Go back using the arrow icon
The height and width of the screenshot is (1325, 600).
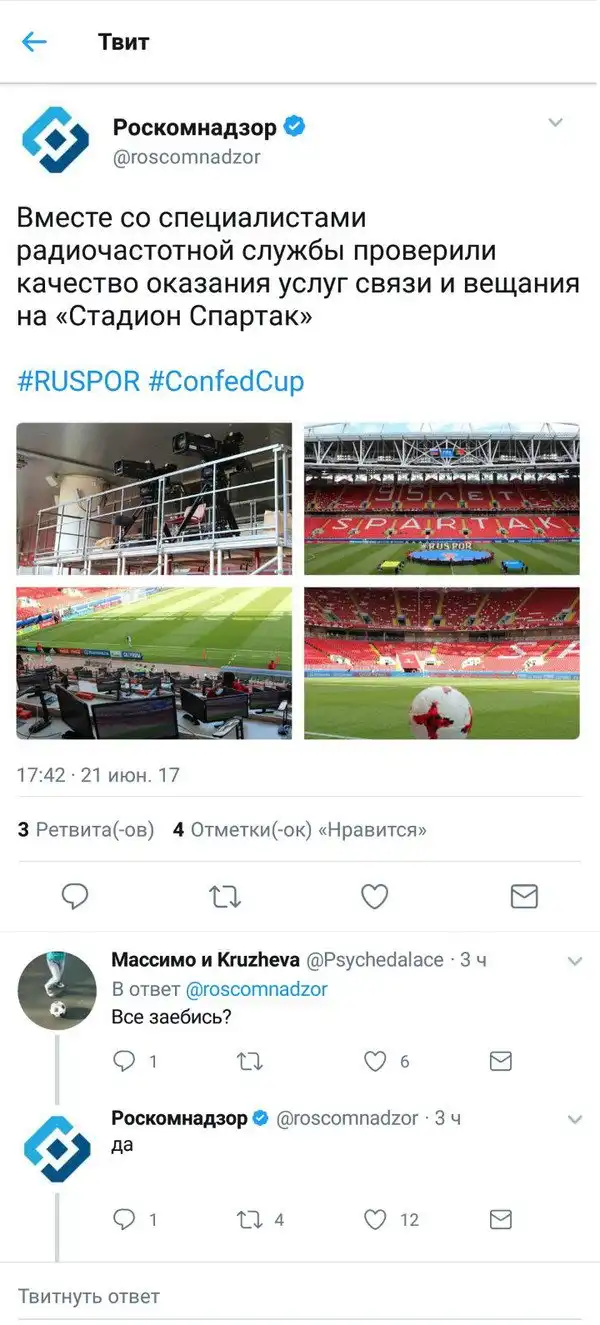pyautogui.click(x=35, y=42)
